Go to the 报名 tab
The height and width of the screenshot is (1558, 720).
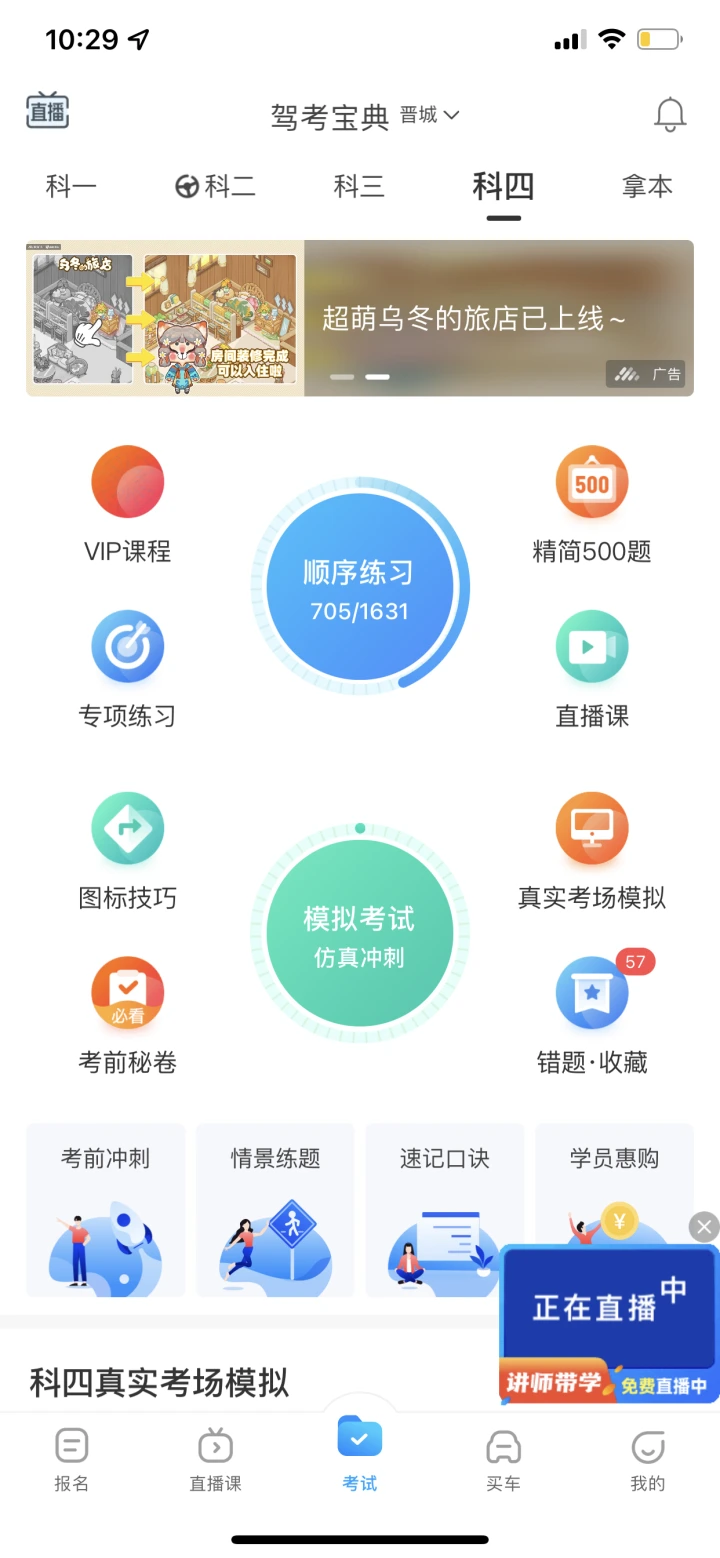pos(72,1460)
